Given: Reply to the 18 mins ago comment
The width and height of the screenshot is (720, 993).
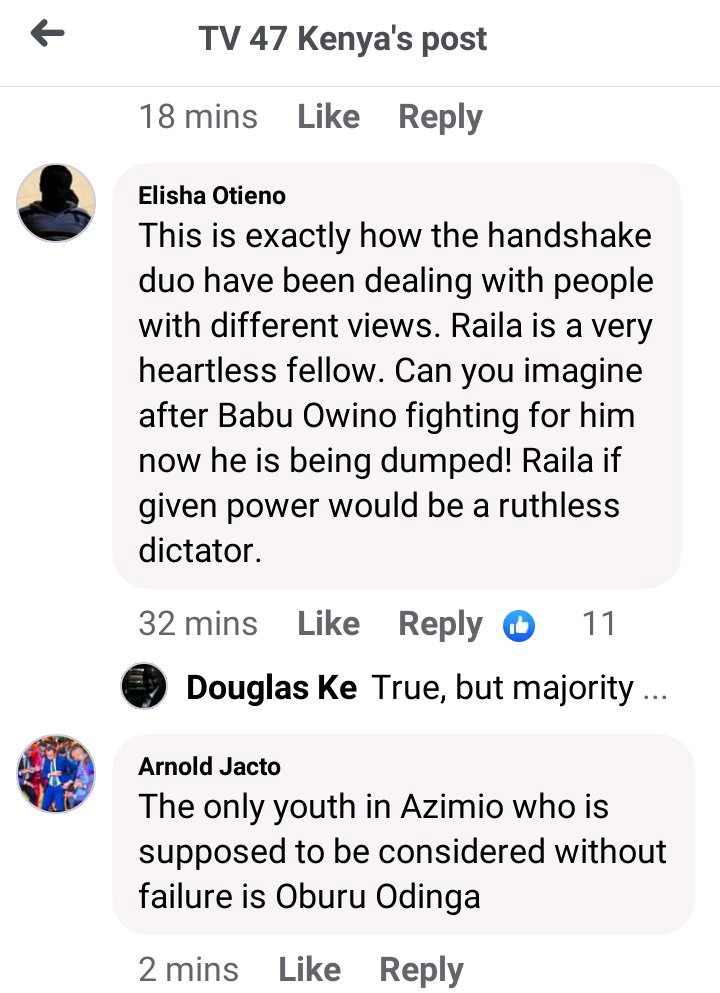Looking at the screenshot, I should click(x=440, y=117).
